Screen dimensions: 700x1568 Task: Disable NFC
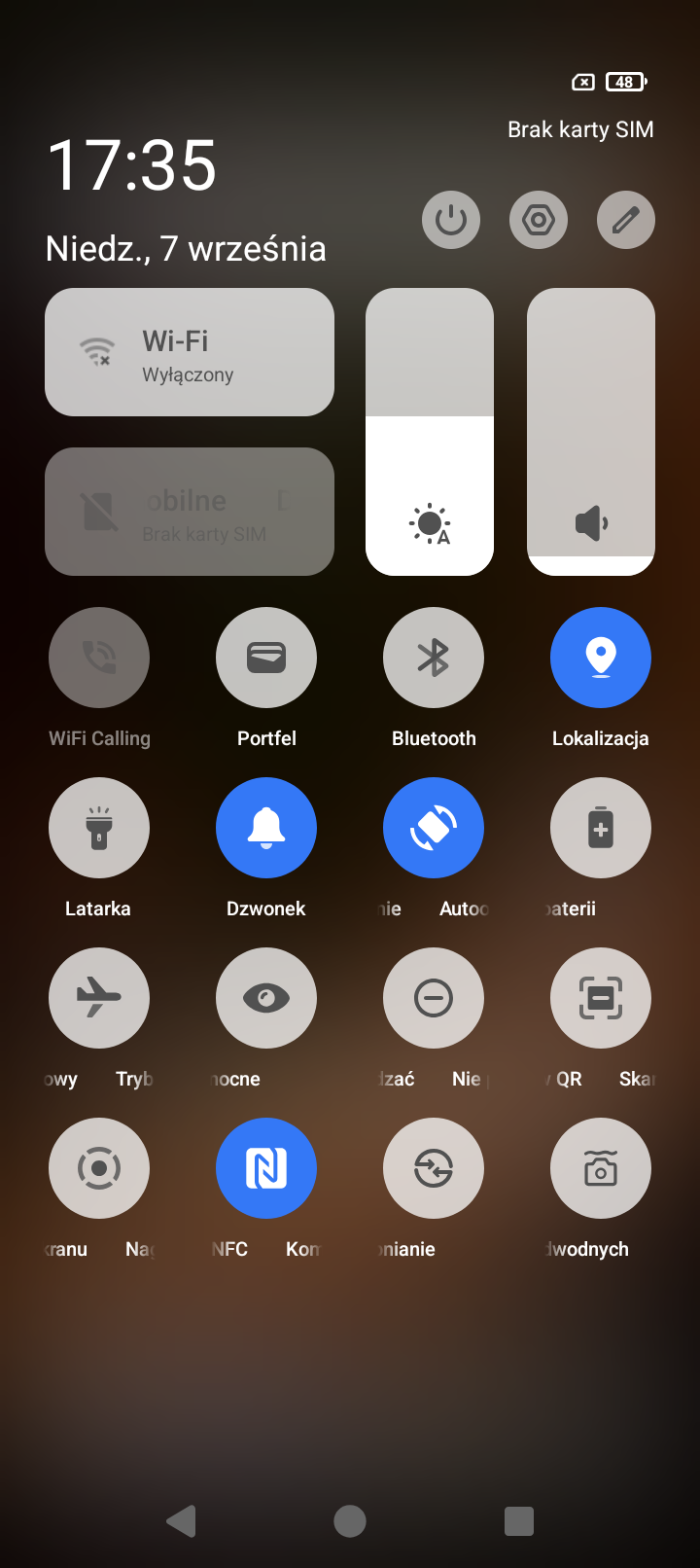pos(266,1168)
